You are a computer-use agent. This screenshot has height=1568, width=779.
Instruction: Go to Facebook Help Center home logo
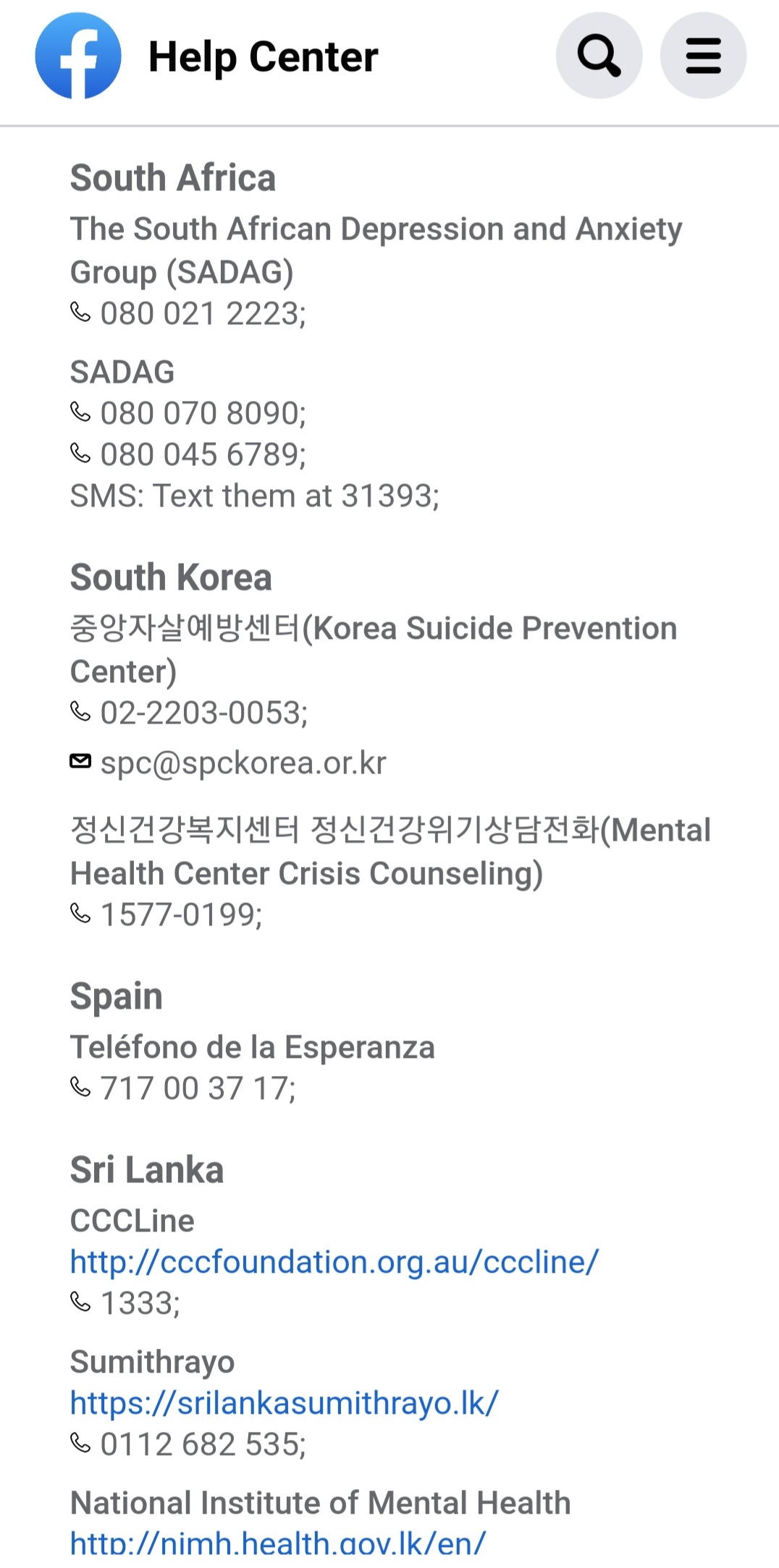(x=78, y=56)
